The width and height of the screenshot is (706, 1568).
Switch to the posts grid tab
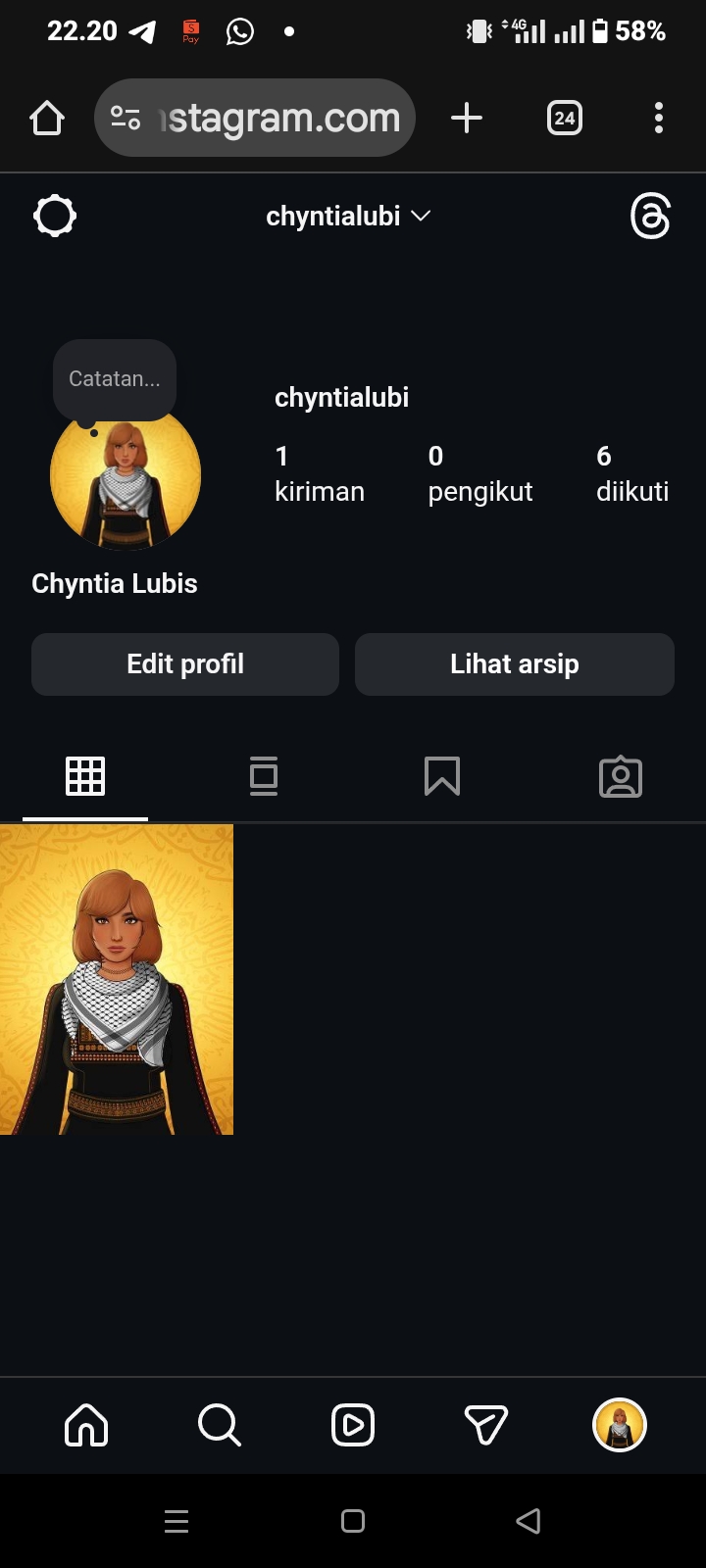pos(85,776)
